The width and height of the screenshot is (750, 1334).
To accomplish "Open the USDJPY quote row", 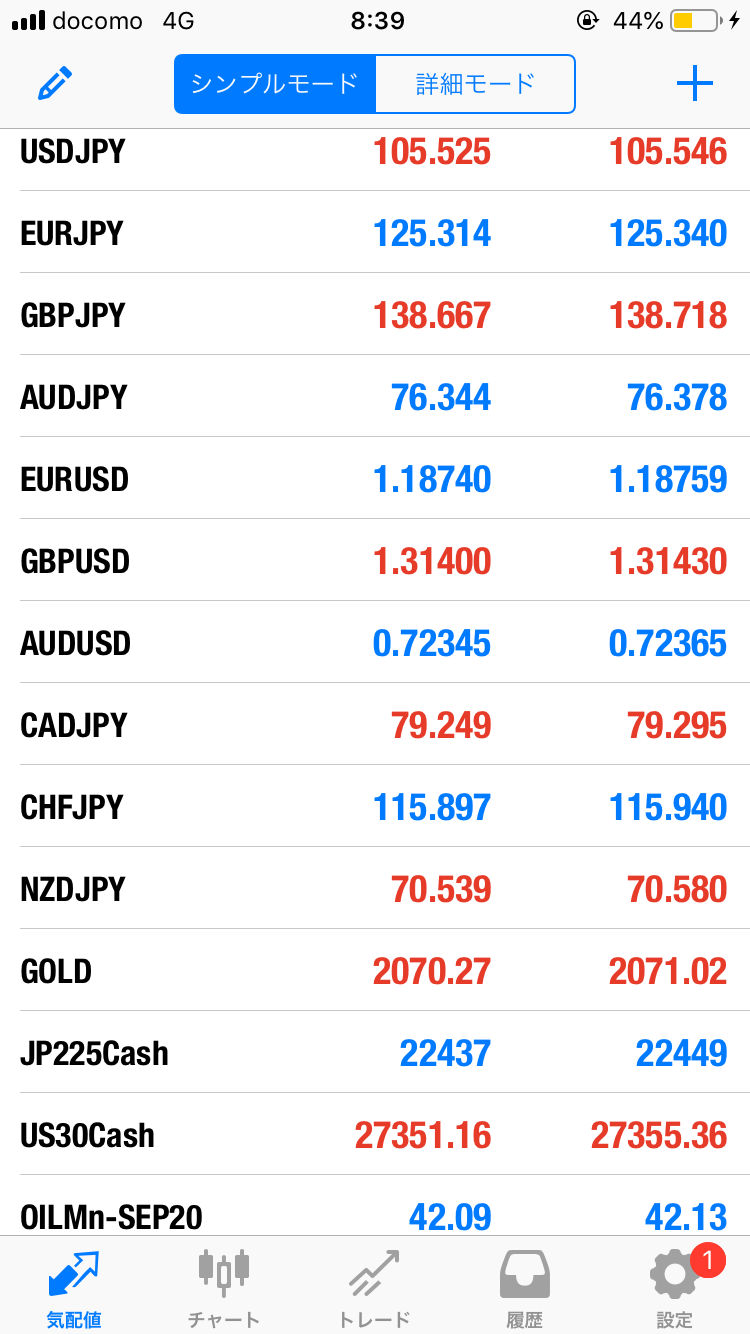I will [375, 152].
